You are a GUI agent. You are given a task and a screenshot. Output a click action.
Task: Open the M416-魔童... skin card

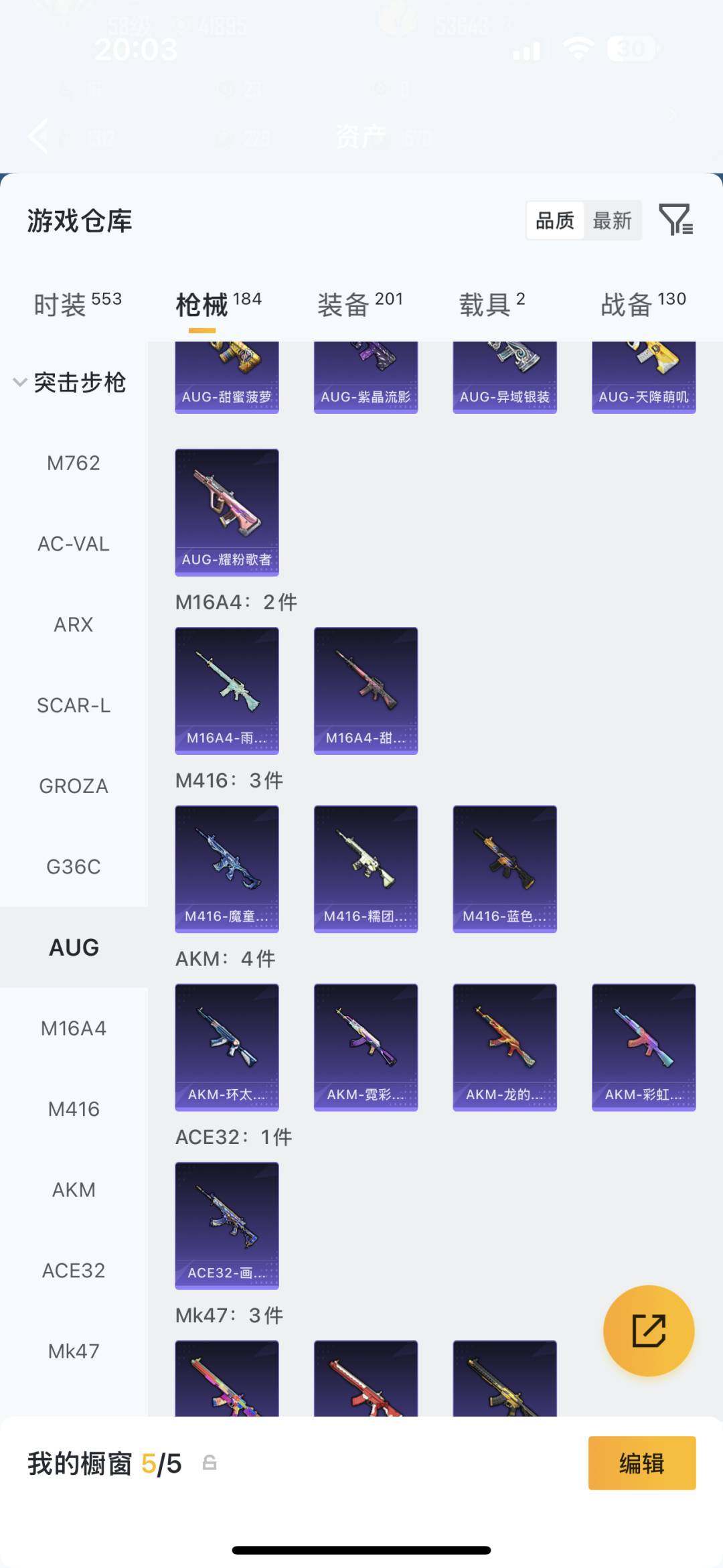[x=227, y=868]
